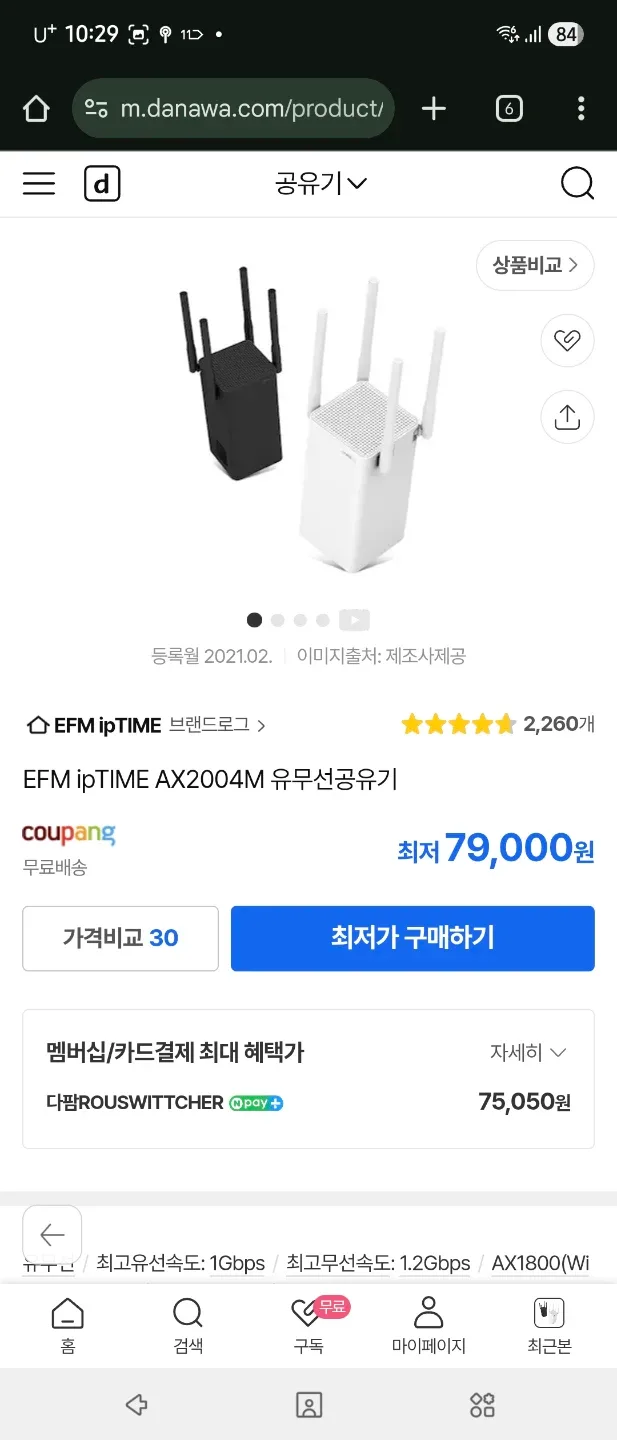This screenshot has width=617, height=1440.
Task: Share this product page
Action: pyautogui.click(x=567, y=417)
